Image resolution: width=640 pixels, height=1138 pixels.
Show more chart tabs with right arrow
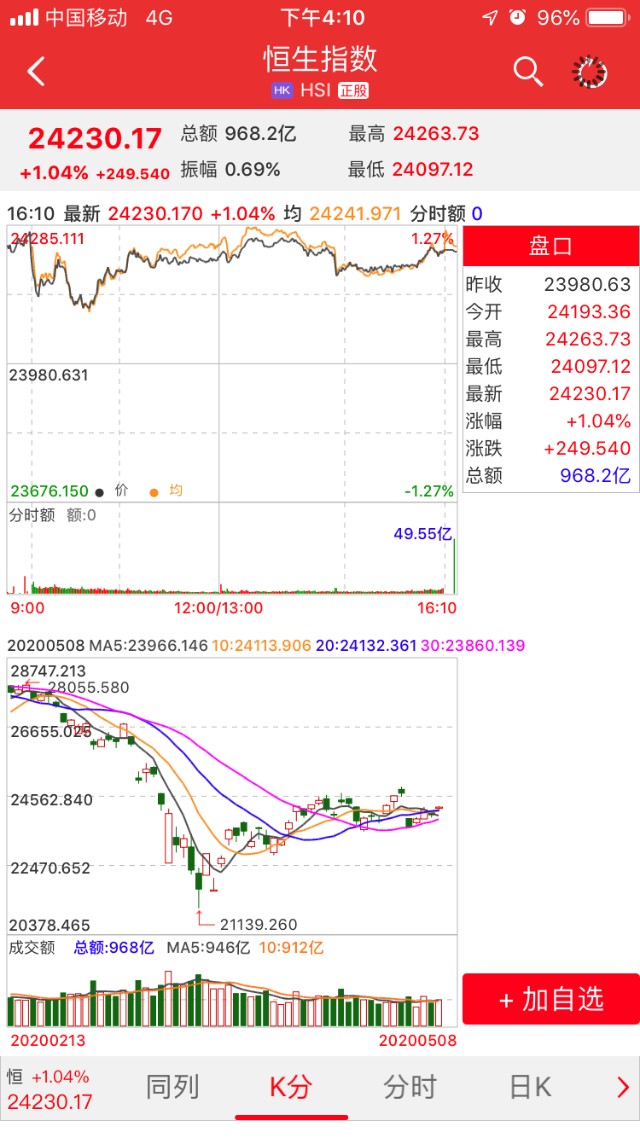pos(622,1087)
